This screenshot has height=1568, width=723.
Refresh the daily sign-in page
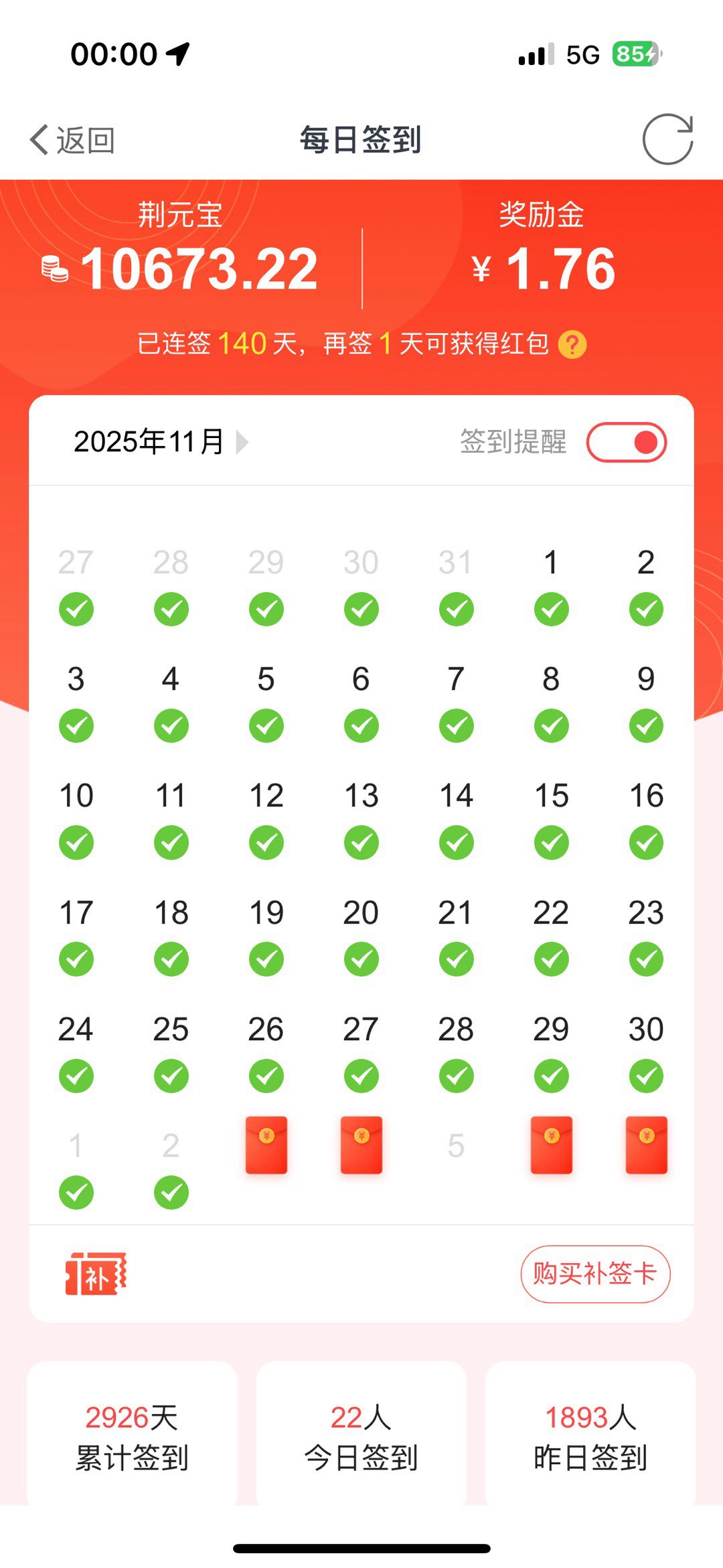click(x=667, y=139)
